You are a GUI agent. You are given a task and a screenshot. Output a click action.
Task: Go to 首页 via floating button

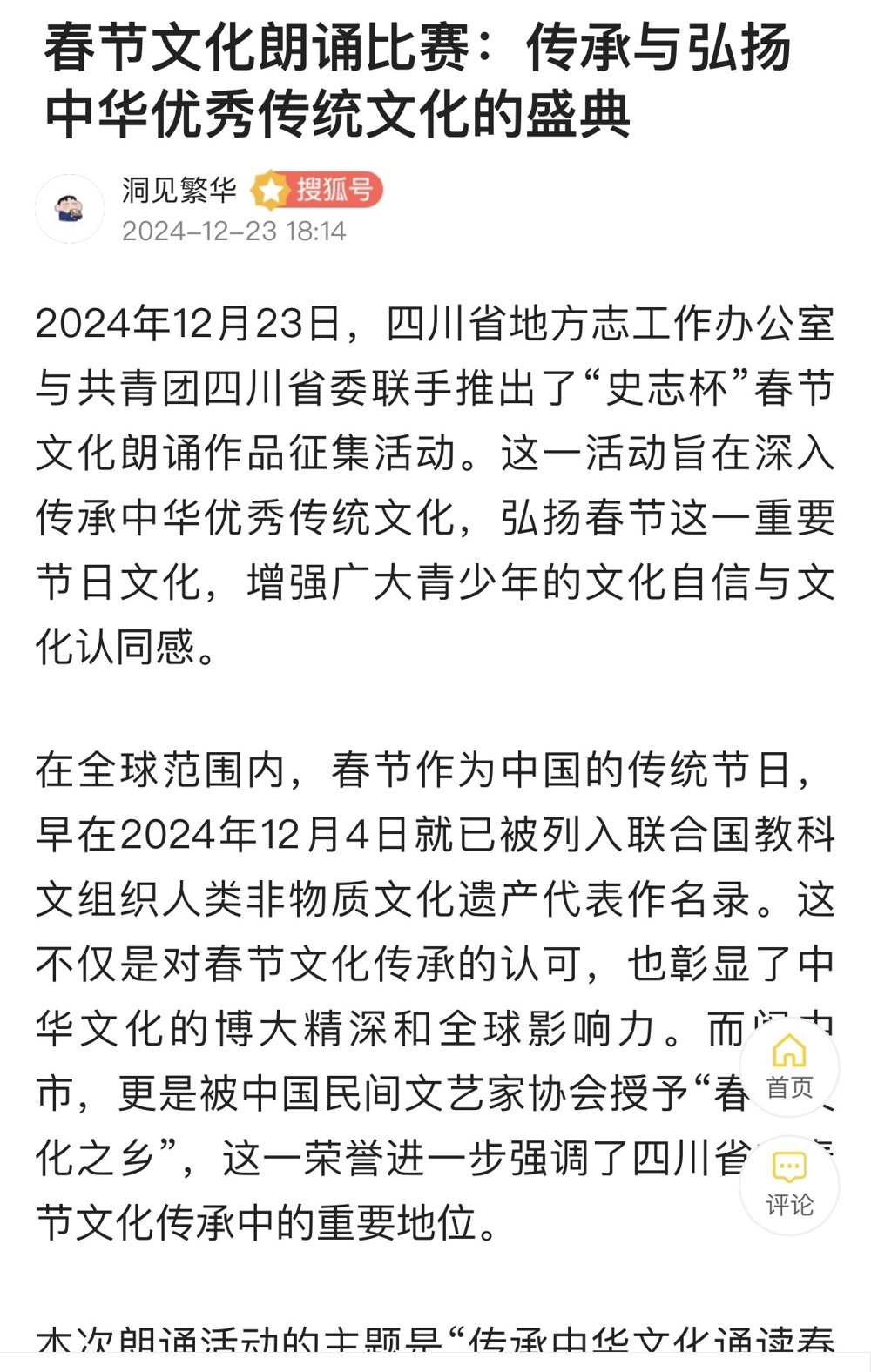point(789,1067)
